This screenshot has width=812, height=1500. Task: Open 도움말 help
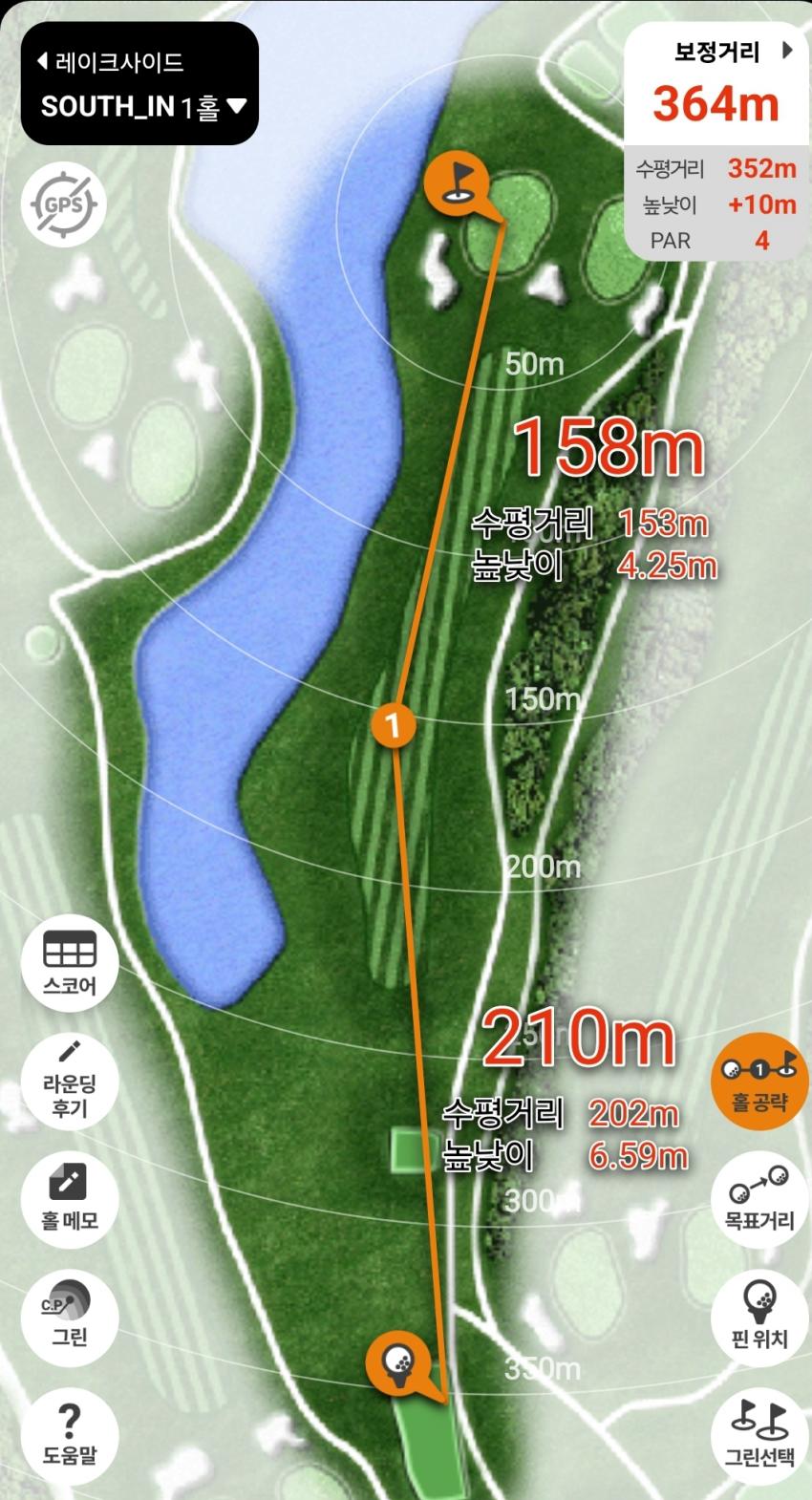tap(69, 1433)
